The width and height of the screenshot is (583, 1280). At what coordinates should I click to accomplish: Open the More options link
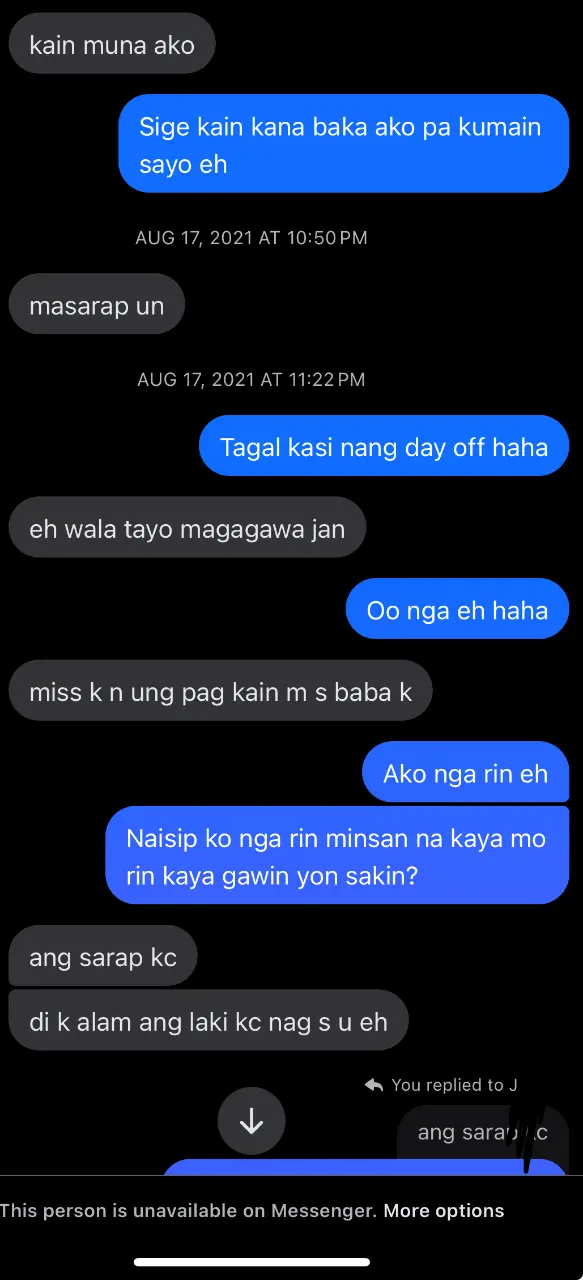point(444,1211)
